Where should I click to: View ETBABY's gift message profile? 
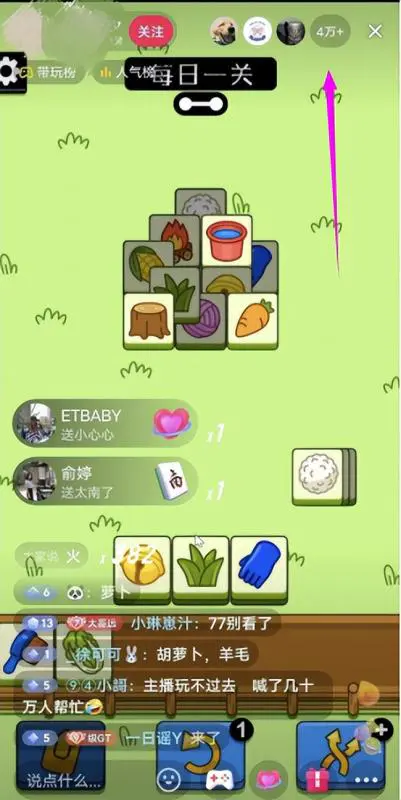(x=35, y=423)
